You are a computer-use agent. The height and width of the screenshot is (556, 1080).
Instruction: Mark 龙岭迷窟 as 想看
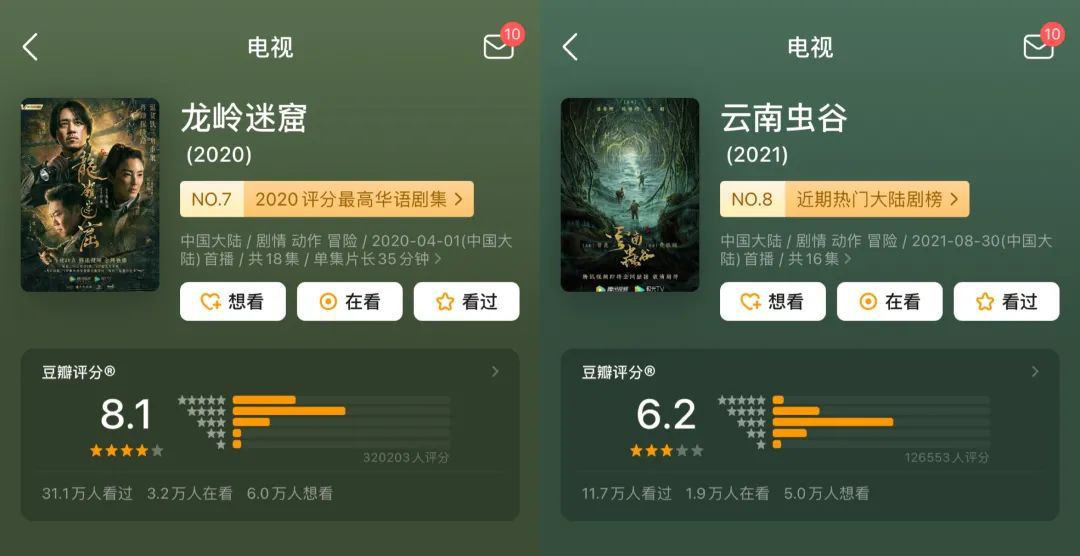pyautogui.click(x=233, y=302)
